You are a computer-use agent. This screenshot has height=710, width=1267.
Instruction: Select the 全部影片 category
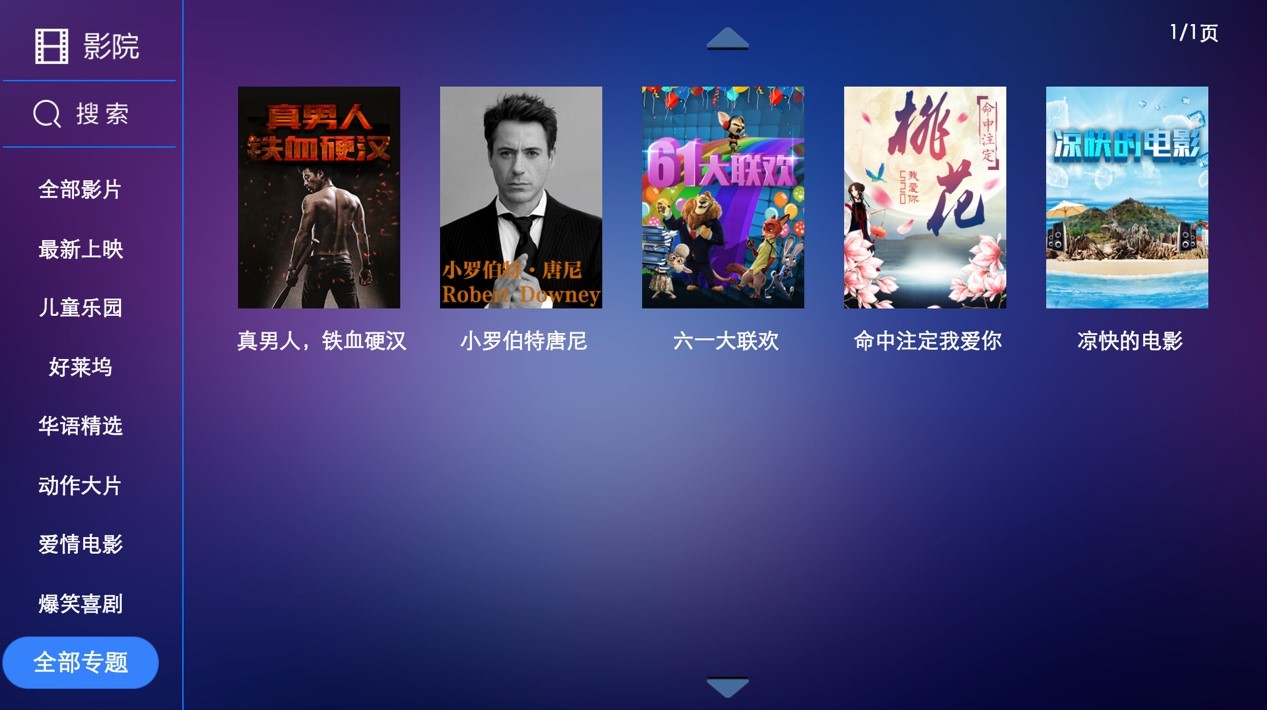[80, 189]
